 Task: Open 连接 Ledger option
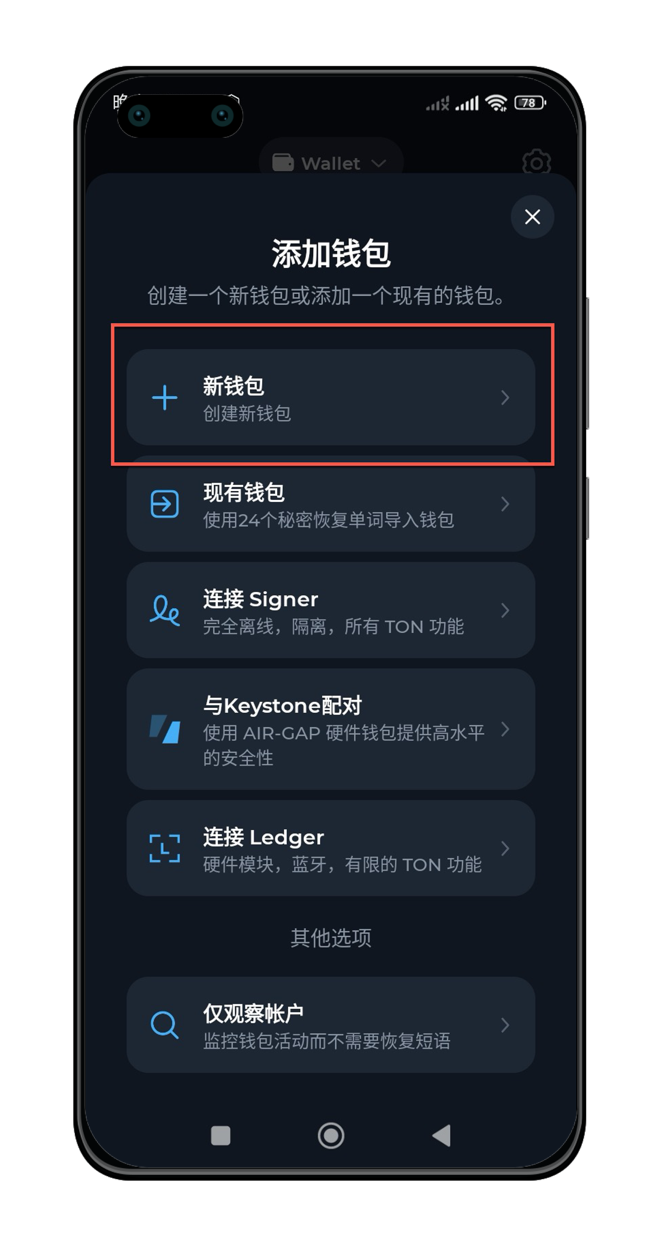pos(330,848)
